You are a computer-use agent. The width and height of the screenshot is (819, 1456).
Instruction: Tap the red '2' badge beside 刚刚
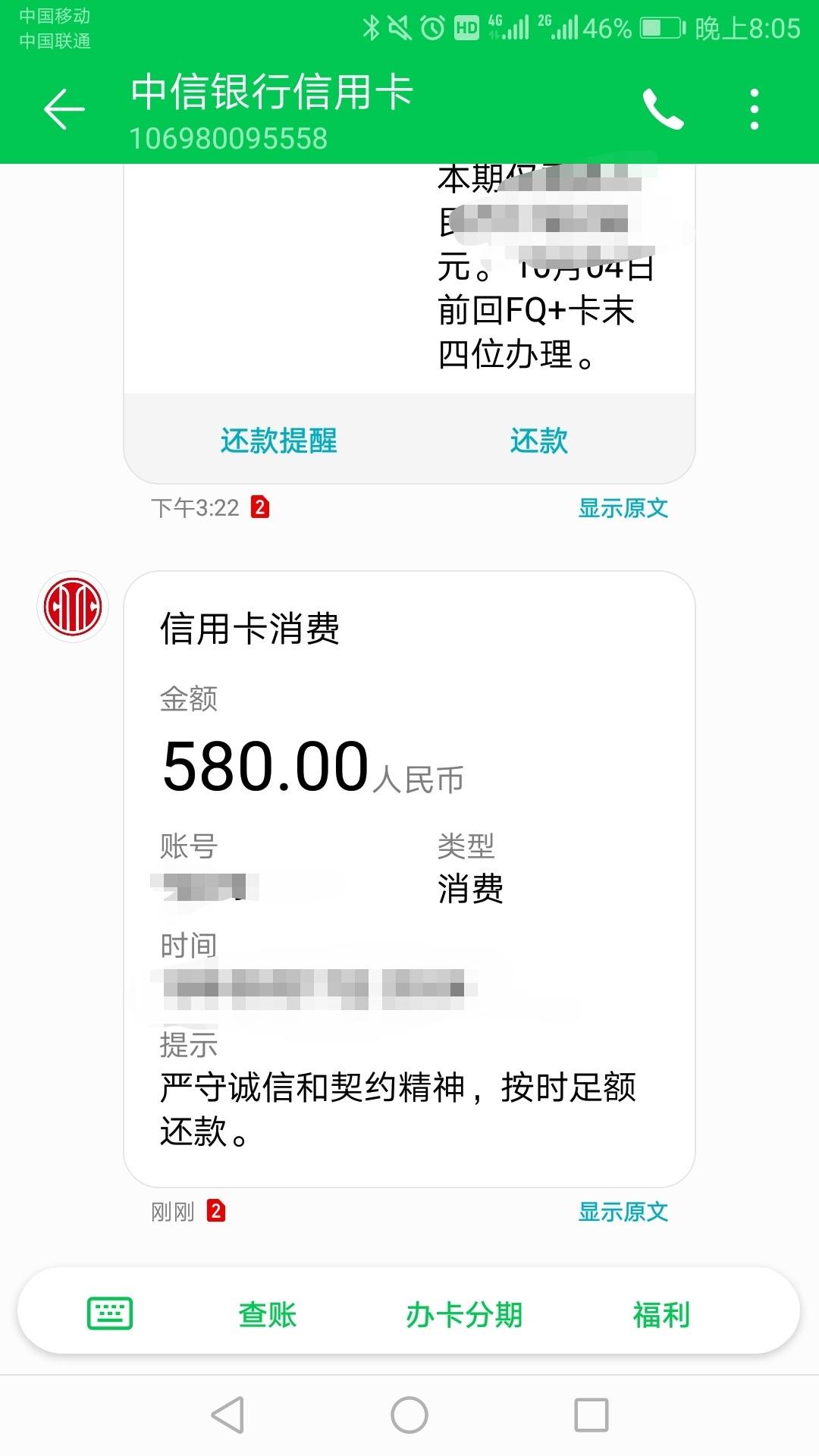pyautogui.click(x=216, y=1211)
